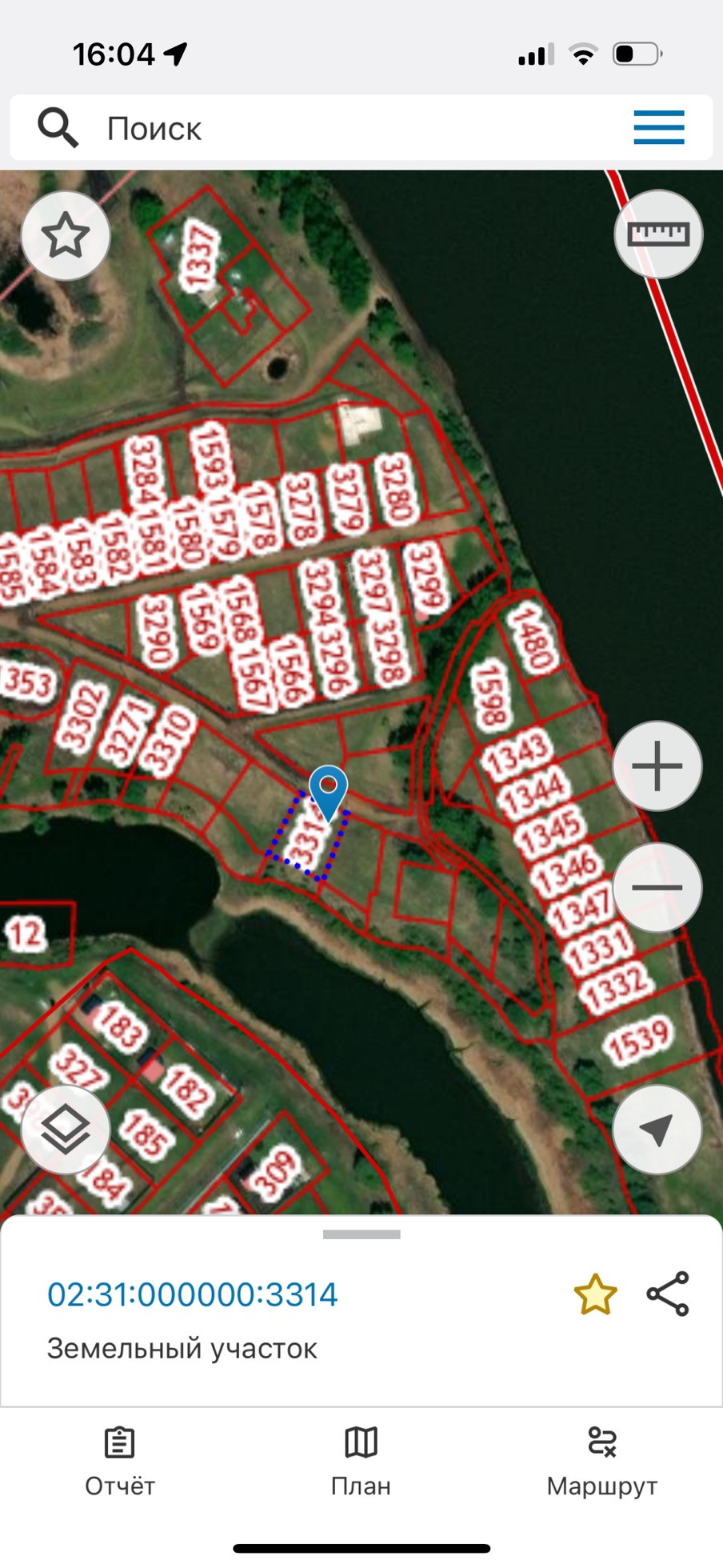Open the hamburger menu

click(x=658, y=128)
